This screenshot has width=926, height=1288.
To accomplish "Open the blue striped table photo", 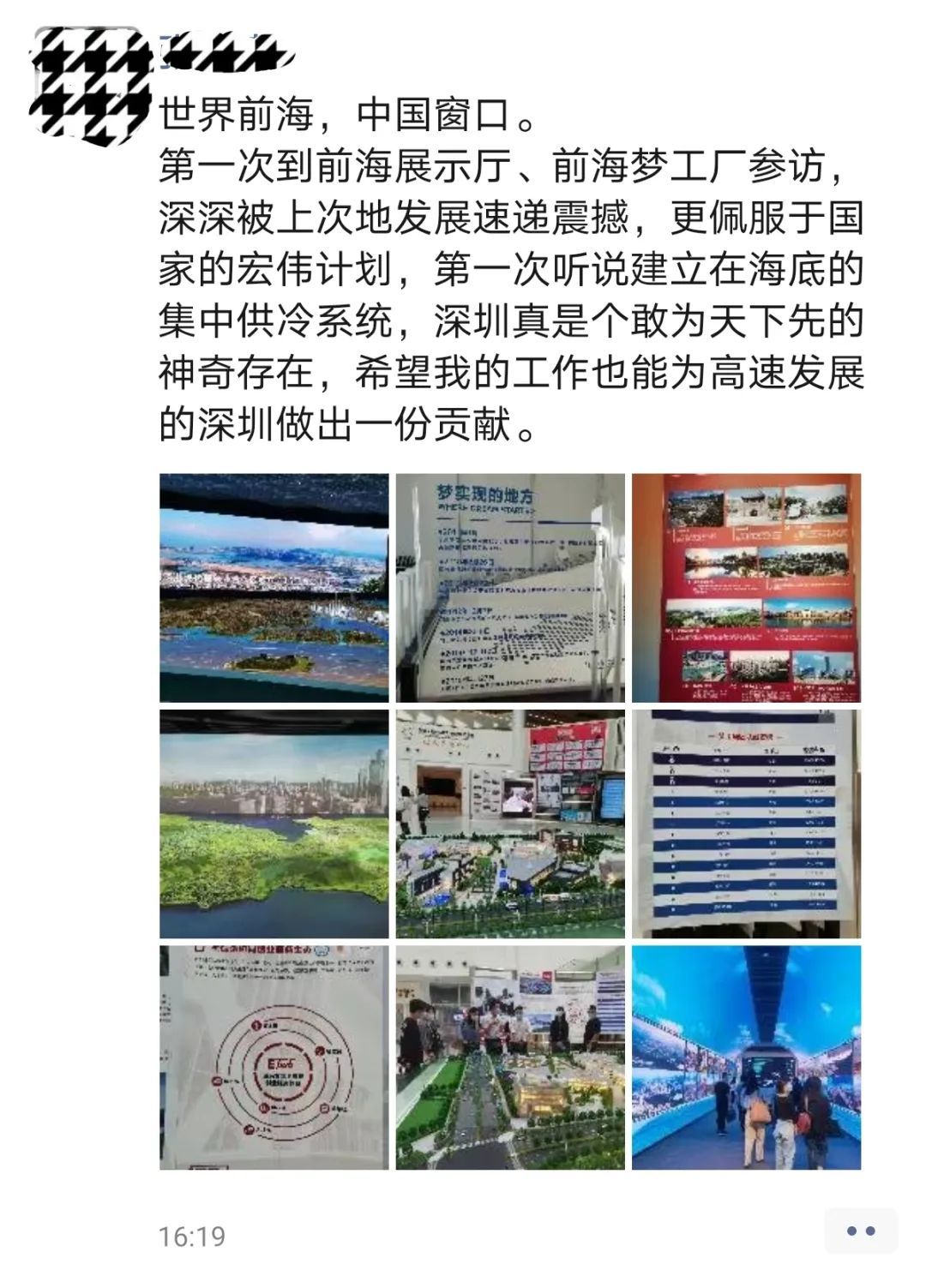I will [746, 824].
